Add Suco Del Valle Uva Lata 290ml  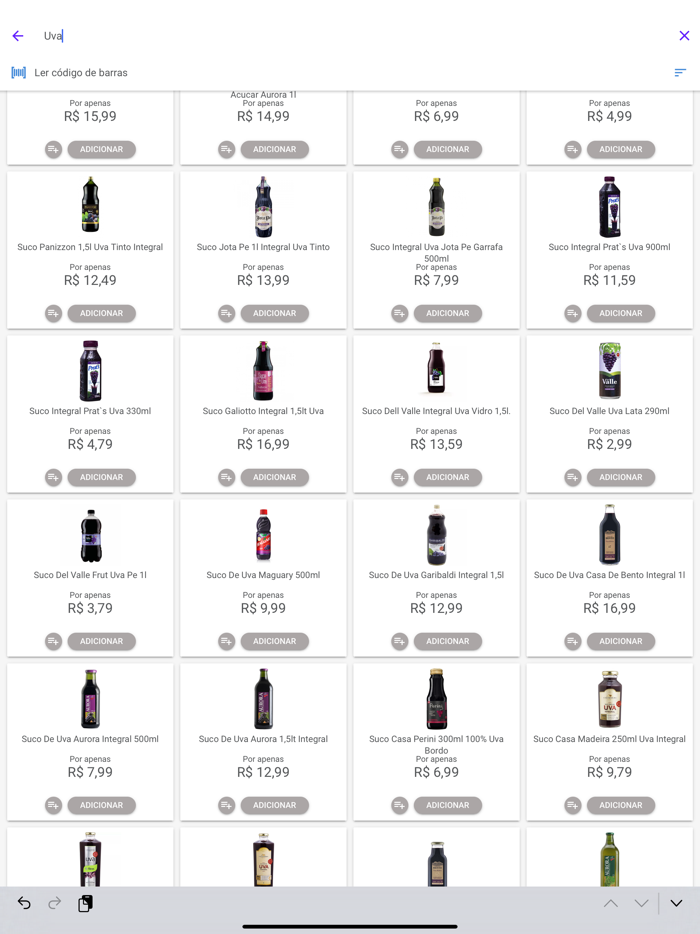(x=620, y=477)
